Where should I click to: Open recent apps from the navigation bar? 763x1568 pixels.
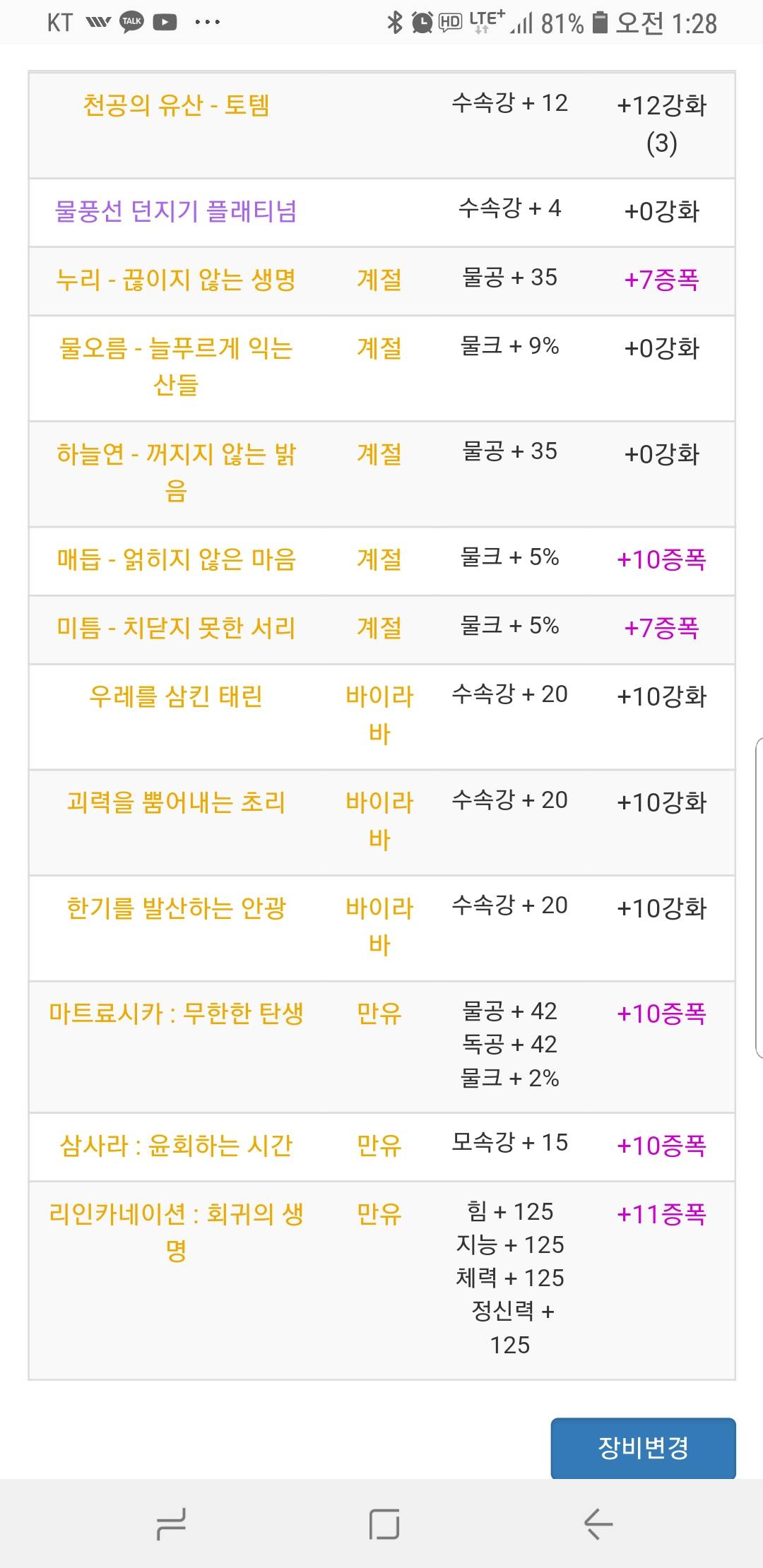[x=171, y=1524]
